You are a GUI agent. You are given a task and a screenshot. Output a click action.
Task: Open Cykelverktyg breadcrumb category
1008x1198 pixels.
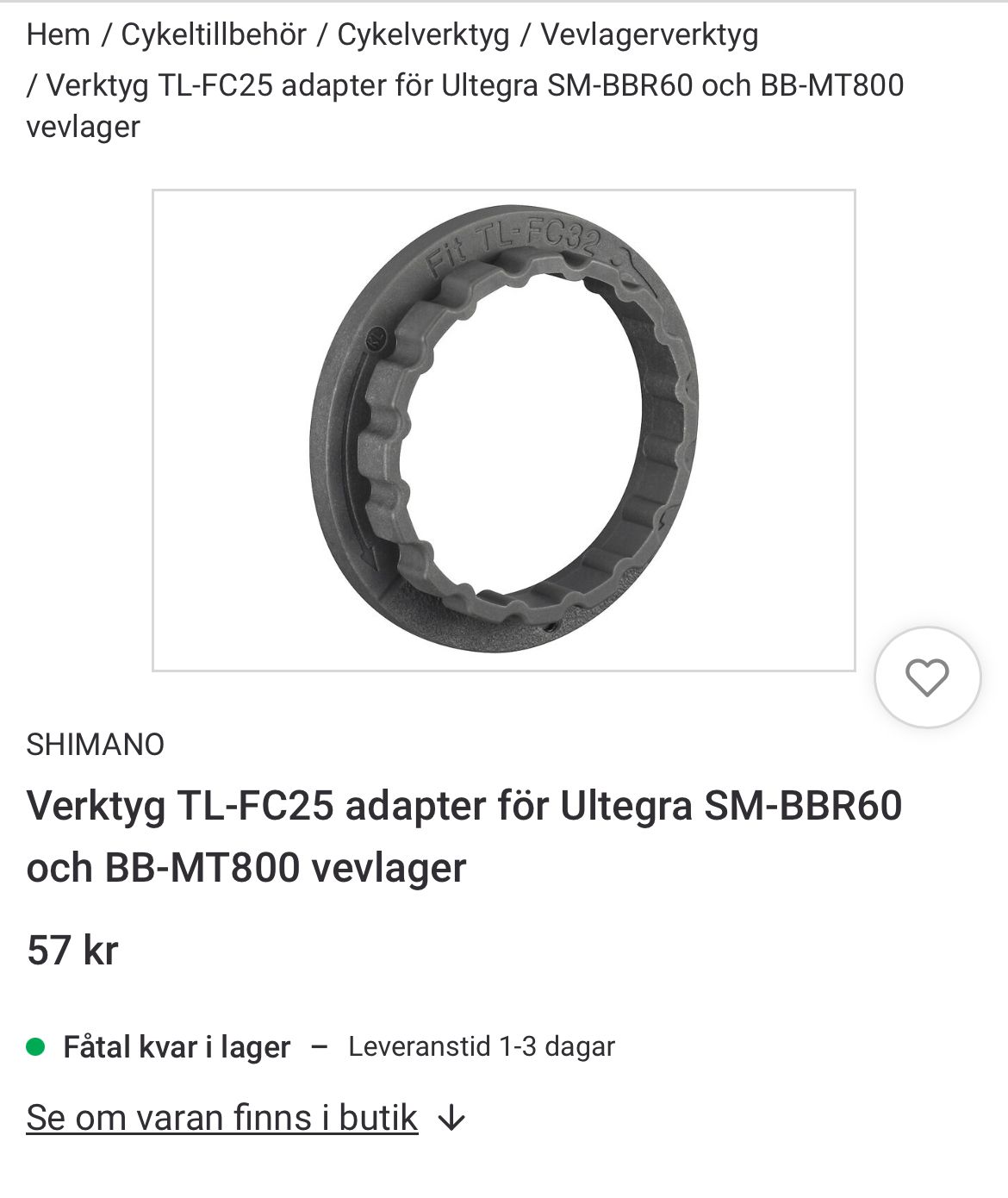click(x=423, y=34)
